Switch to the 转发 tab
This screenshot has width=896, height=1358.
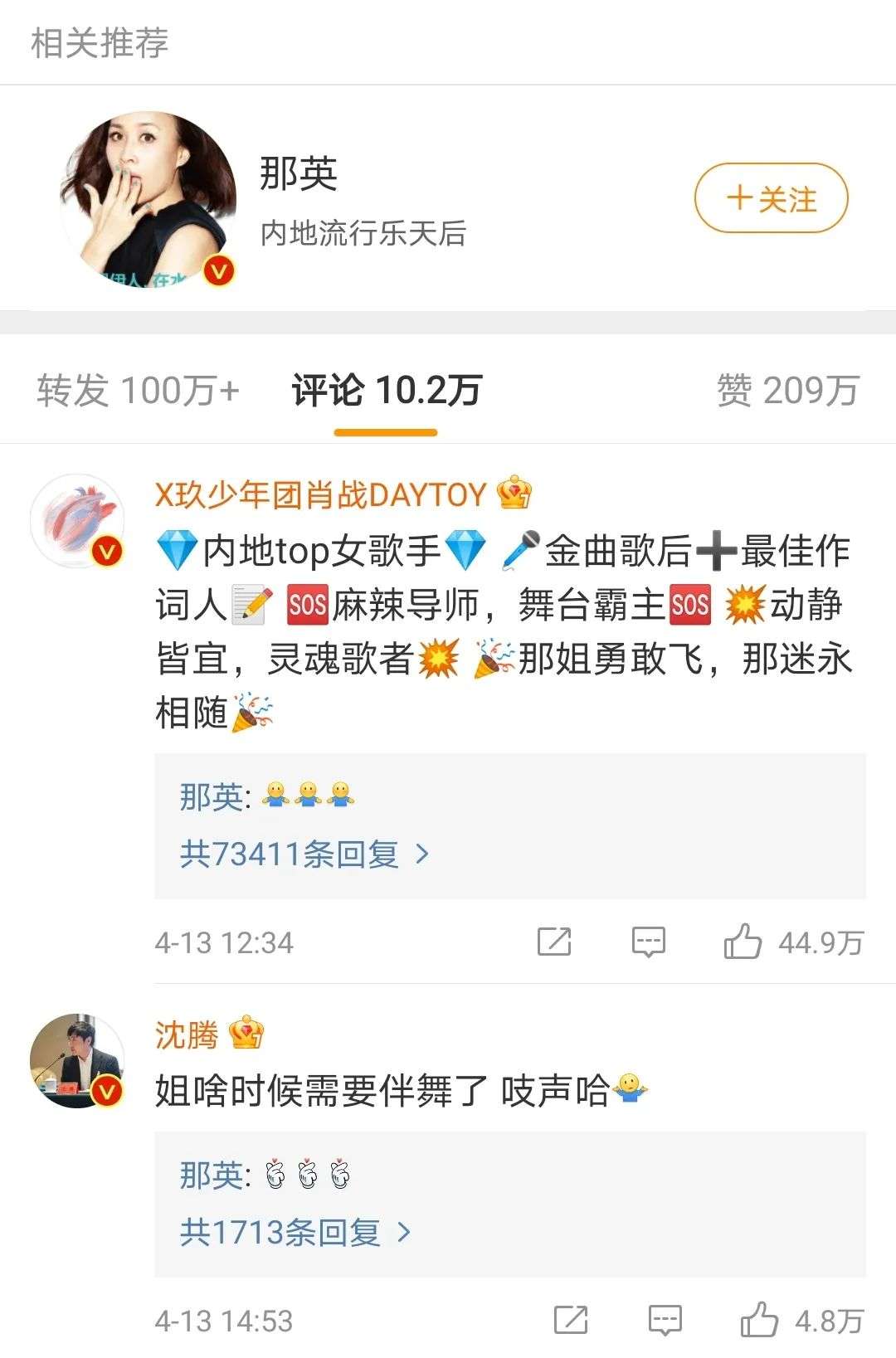(x=138, y=390)
